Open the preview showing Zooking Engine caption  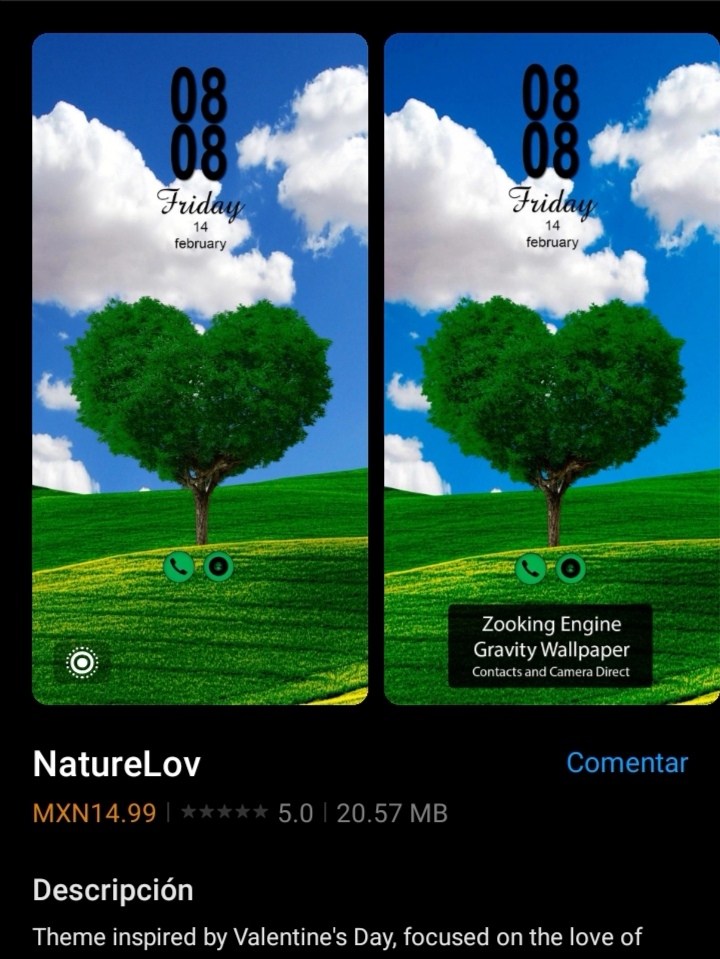pyautogui.click(x=551, y=369)
